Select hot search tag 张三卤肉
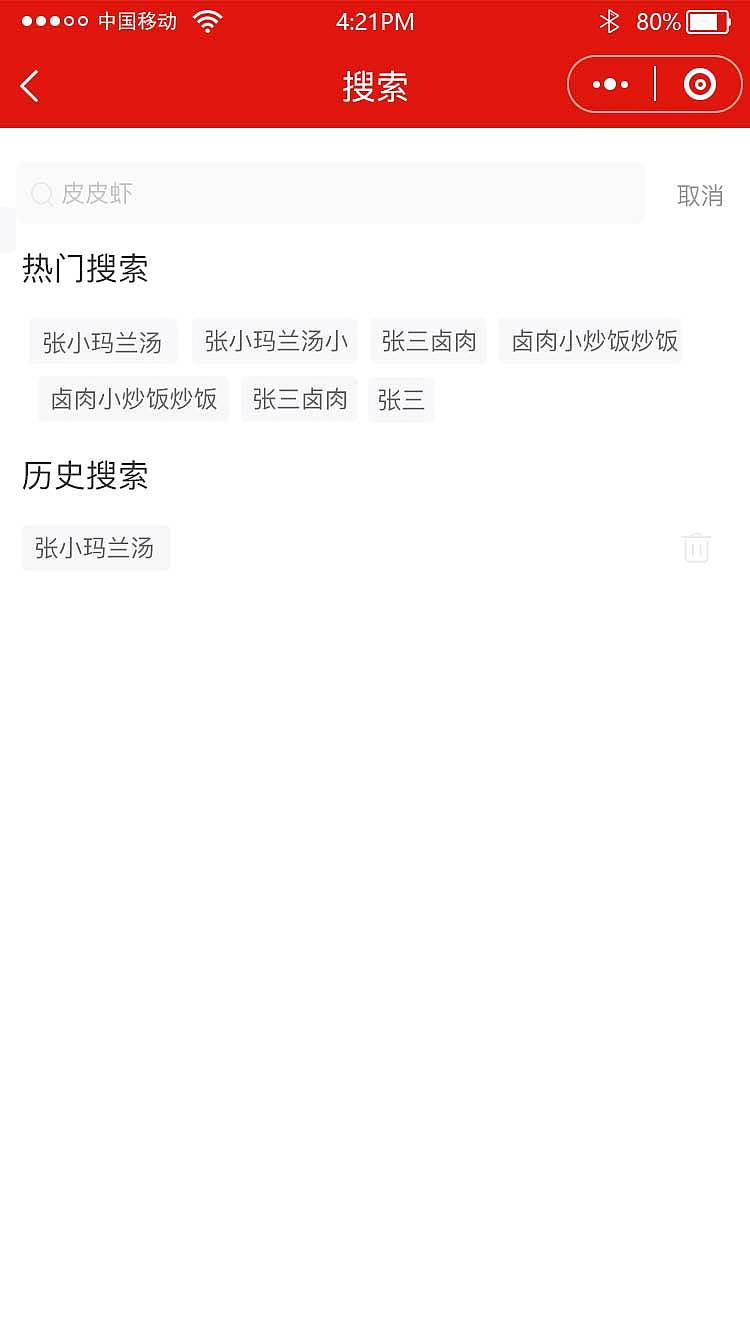The width and height of the screenshot is (750, 1334). pyautogui.click(x=428, y=341)
